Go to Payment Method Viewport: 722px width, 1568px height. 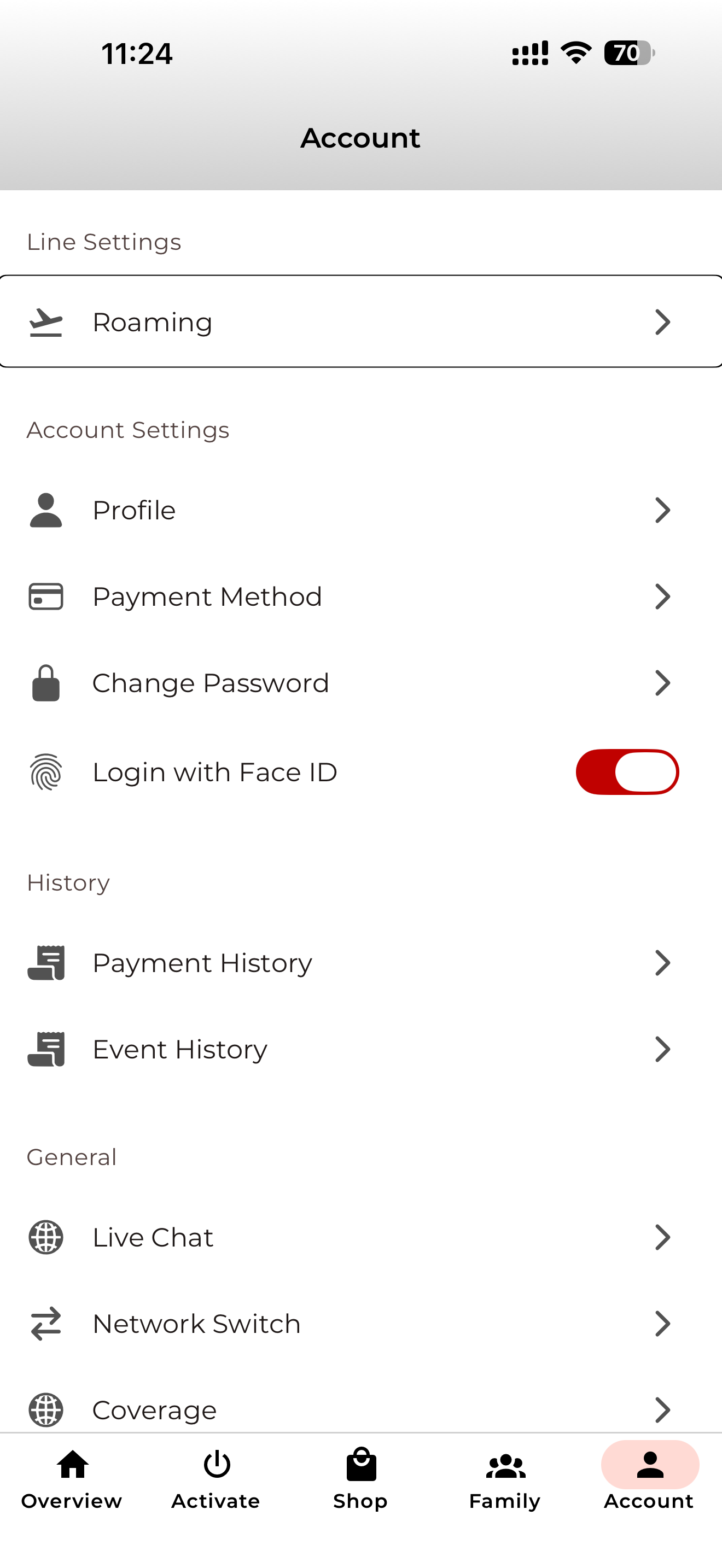coord(360,596)
